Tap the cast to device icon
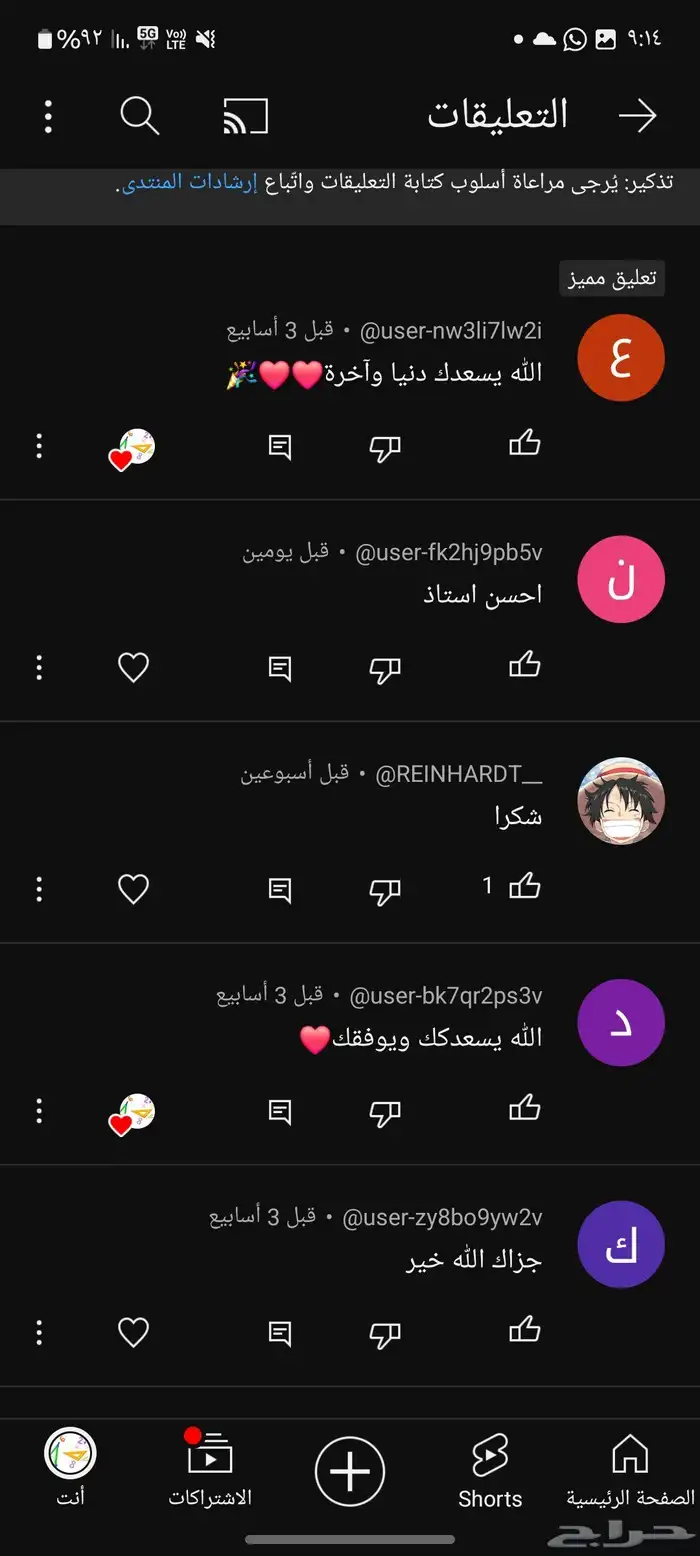This screenshot has width=700, height=1556. (246, 116)
